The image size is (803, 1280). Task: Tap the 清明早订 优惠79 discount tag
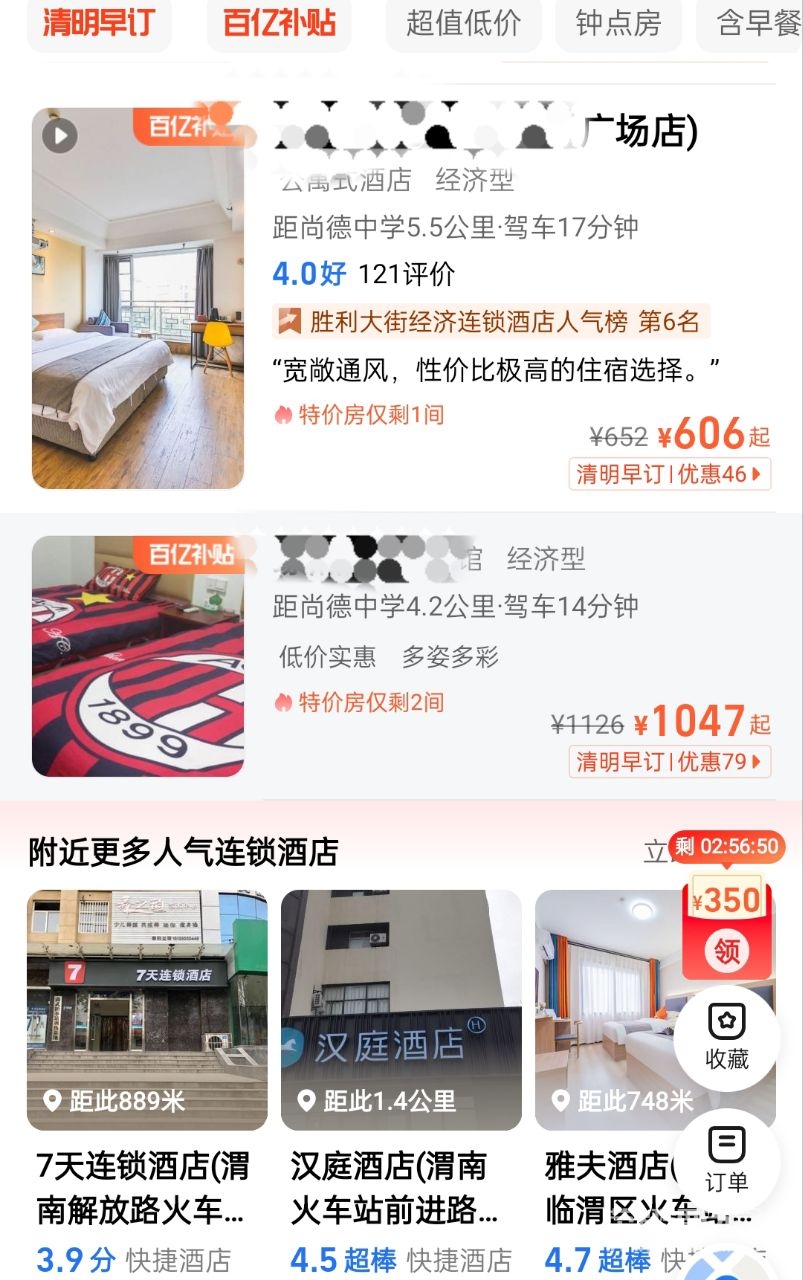click(x=670, y=762)
